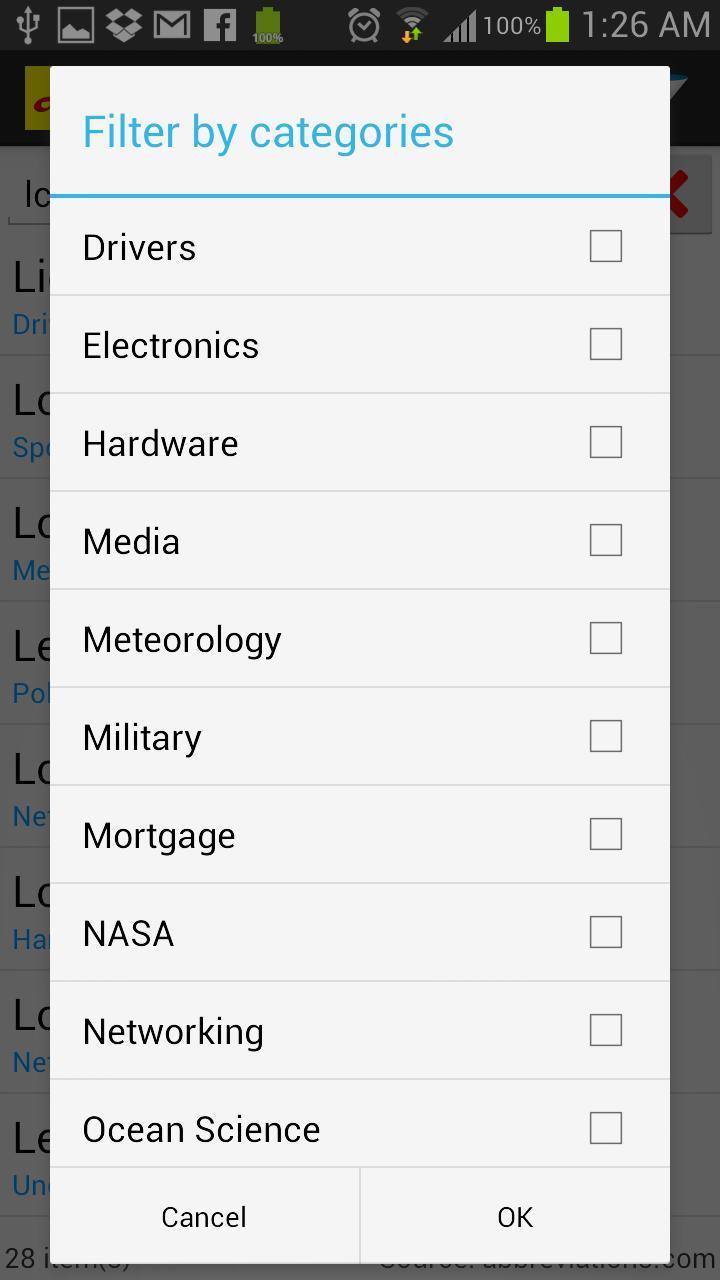720x1280 pixels.
Task: Select the Military checkbox
Action: click(x=605, y=736)
